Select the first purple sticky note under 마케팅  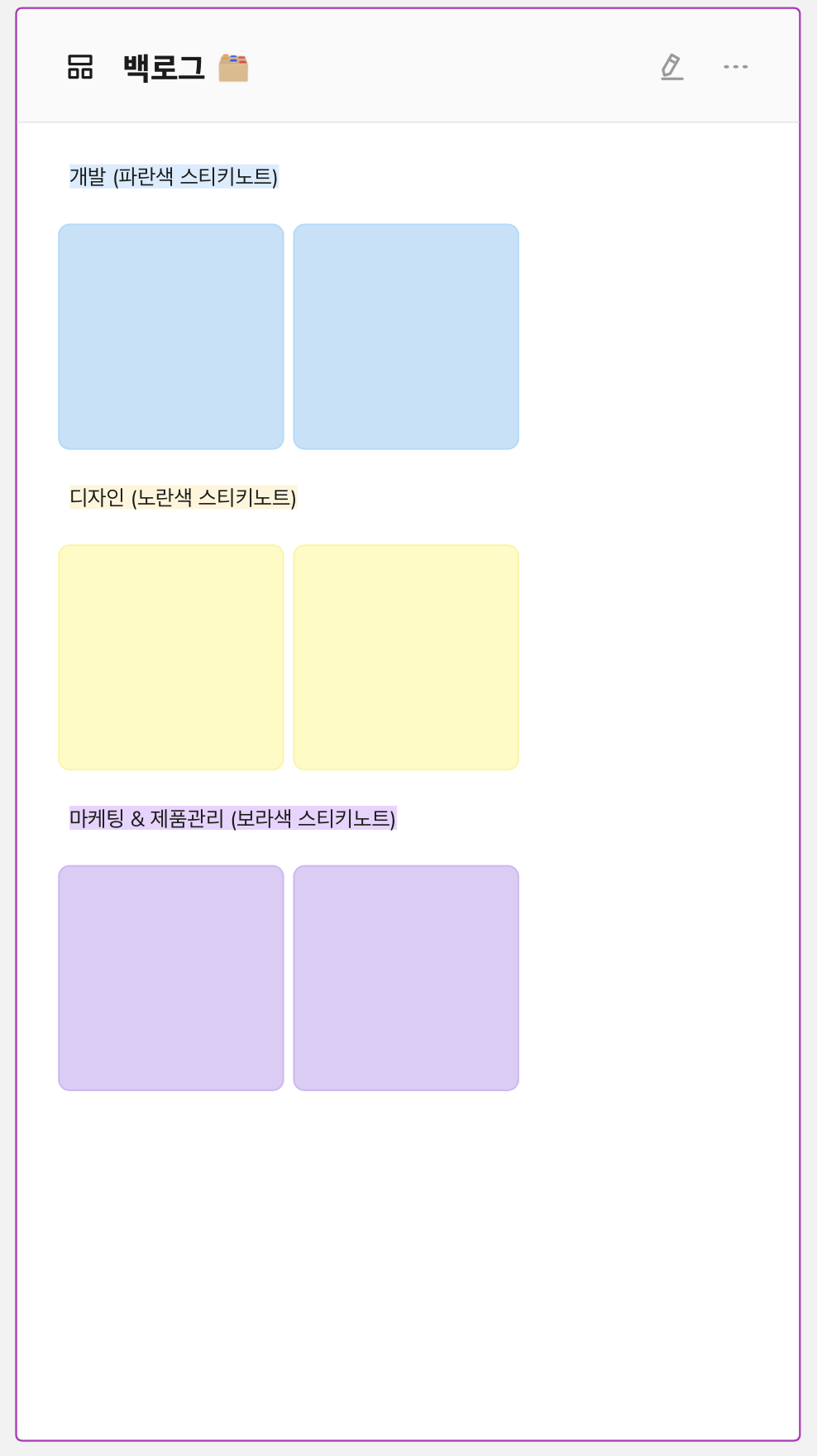(171, 979)
